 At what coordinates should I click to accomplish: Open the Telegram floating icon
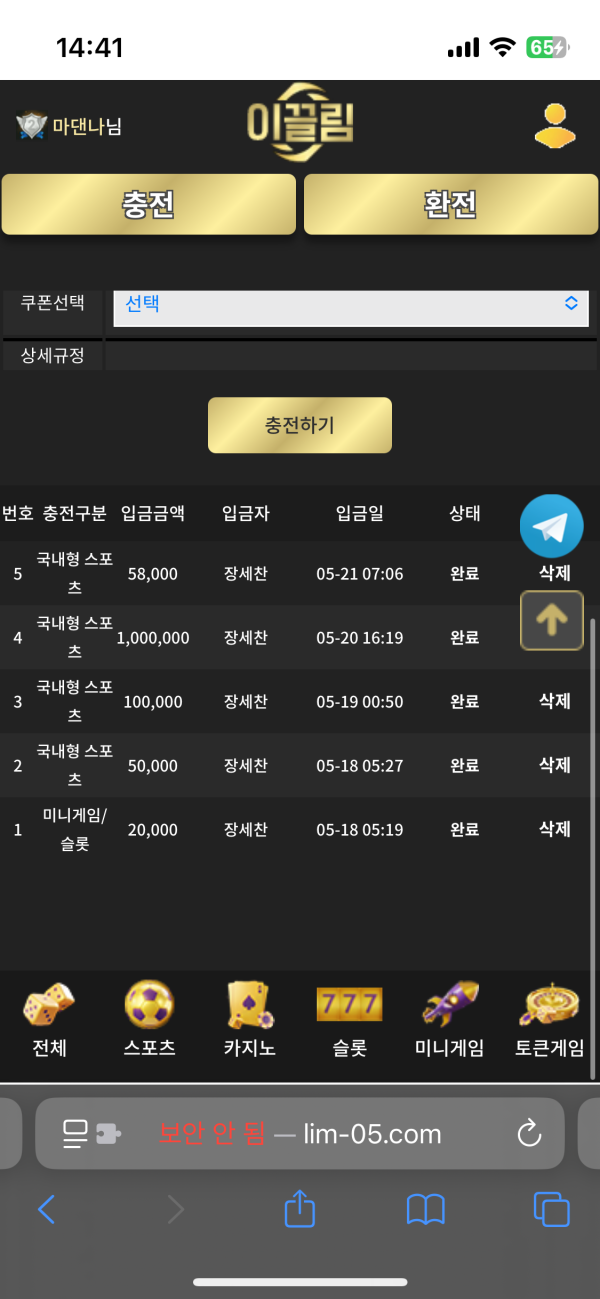pos(551,526)
